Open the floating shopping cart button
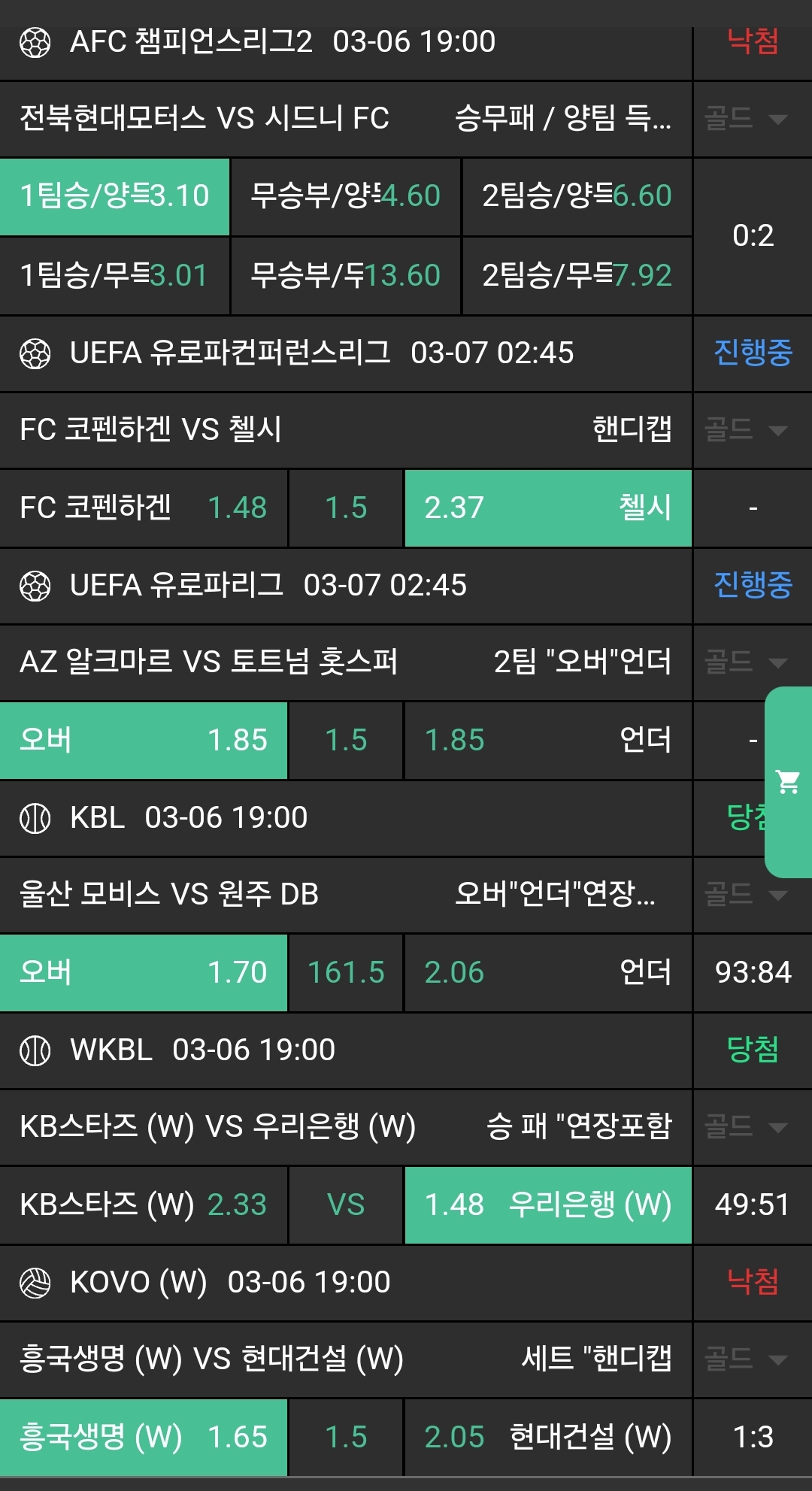This screenshot has height=1491, width=812. point(788,782)
